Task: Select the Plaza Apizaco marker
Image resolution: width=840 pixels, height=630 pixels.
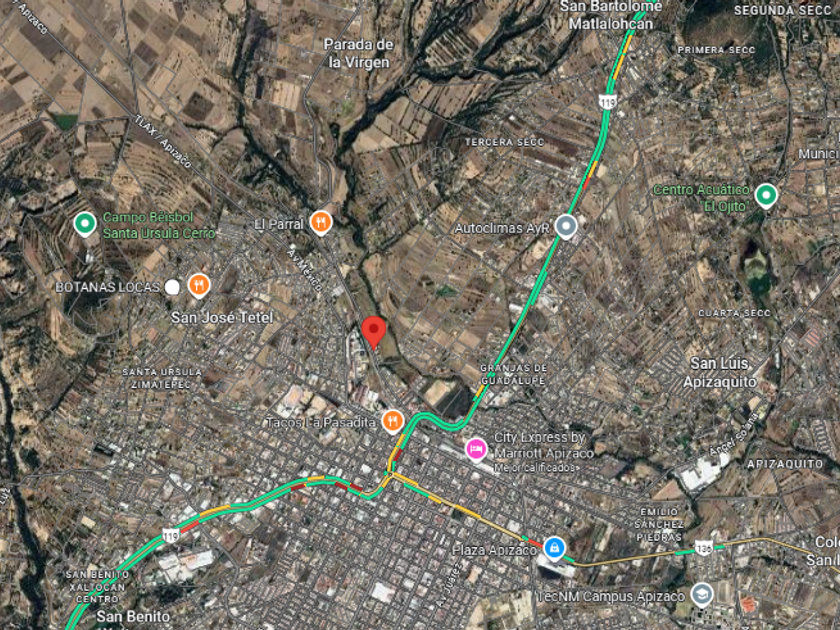Action: (x=554, y=549)
